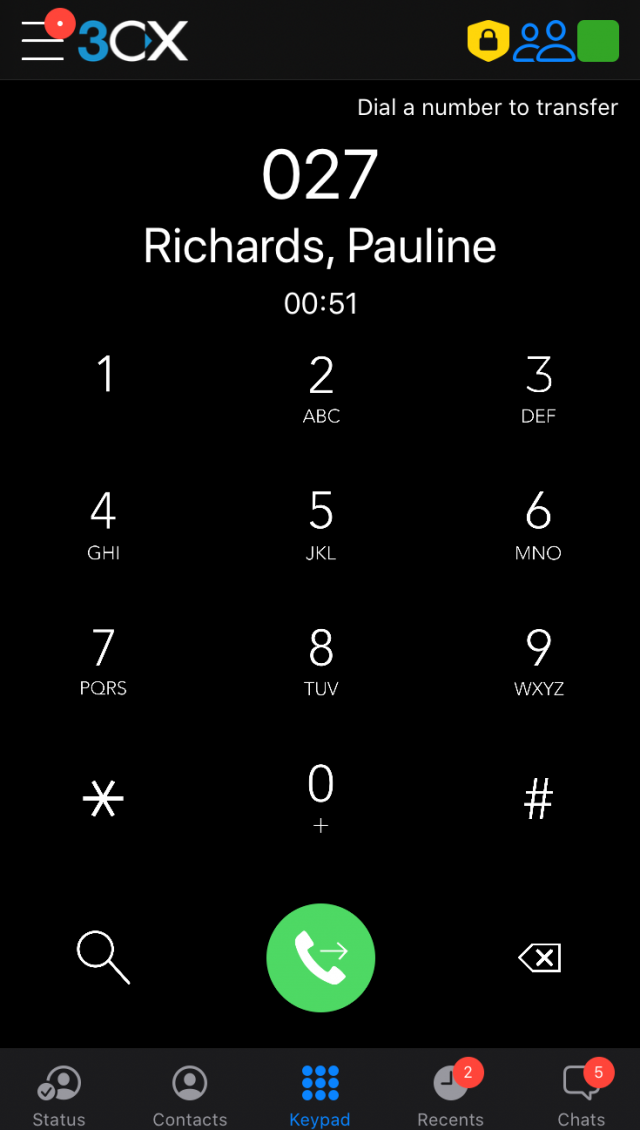
Task: Open the hamburger drawer menu
Action: click(x=43, y=40)
